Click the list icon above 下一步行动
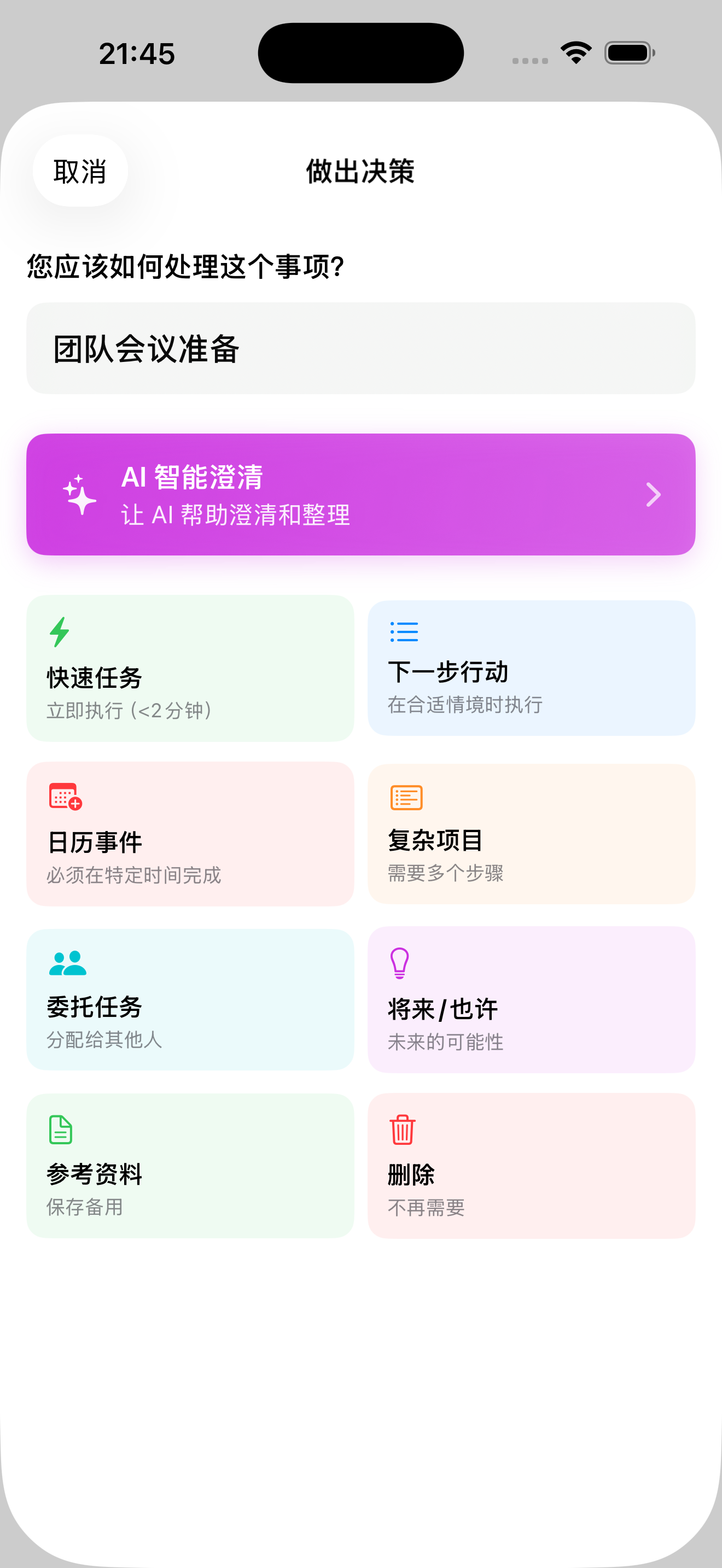722x1568 pixels. point(404,633)
